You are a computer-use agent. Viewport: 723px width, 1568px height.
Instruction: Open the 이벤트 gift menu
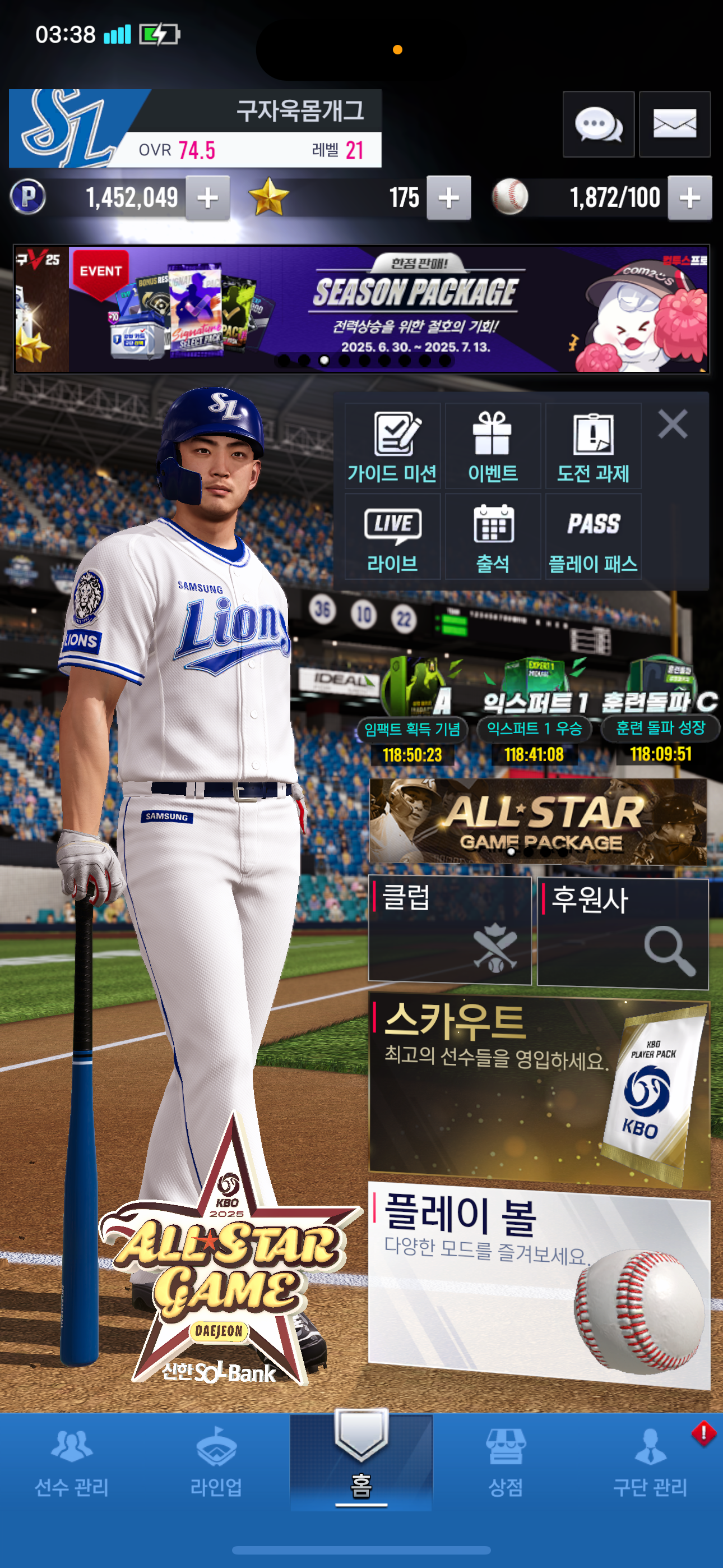click(492, 446)
